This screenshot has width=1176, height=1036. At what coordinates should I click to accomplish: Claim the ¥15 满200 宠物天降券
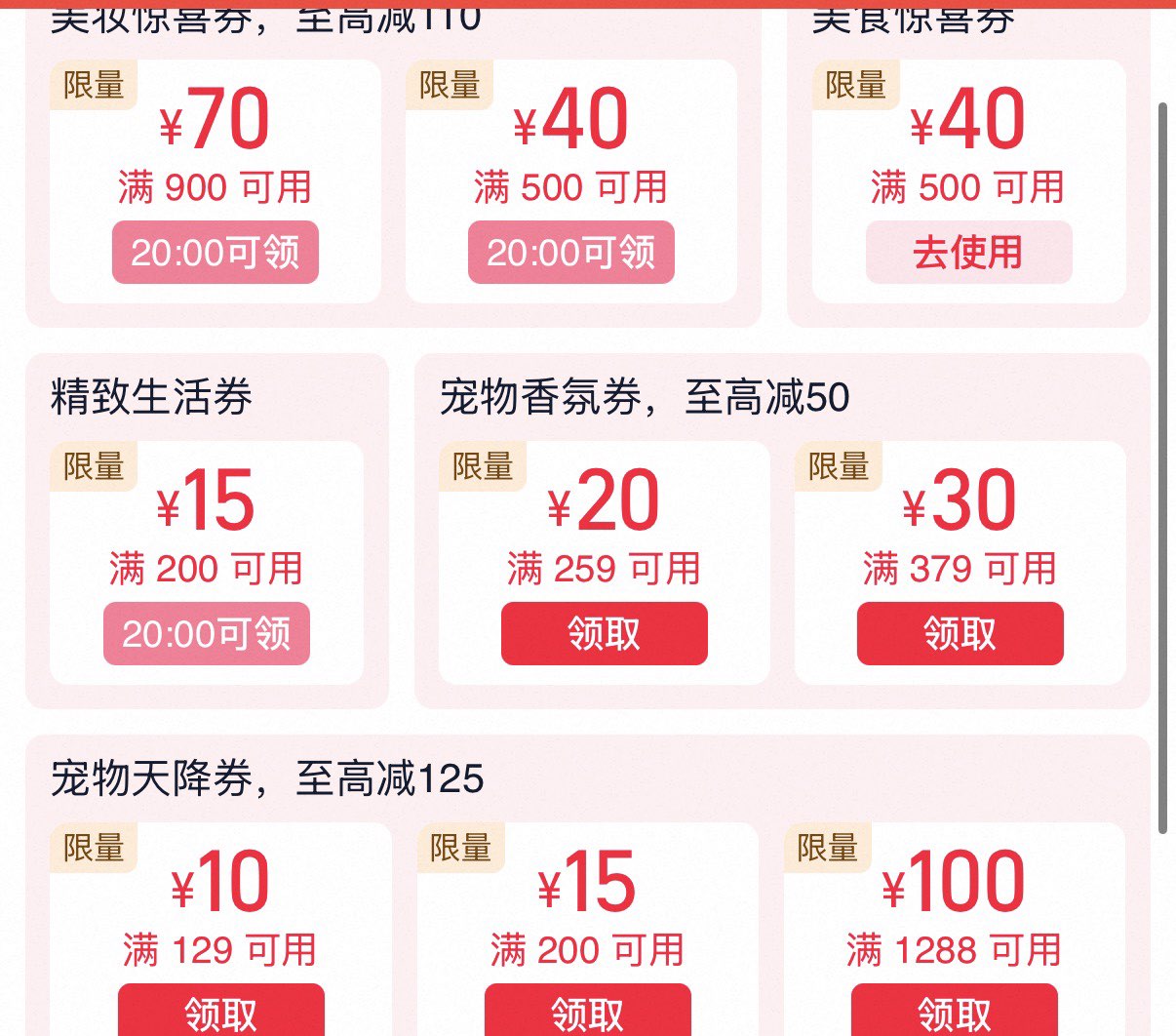coord(588,1011)
